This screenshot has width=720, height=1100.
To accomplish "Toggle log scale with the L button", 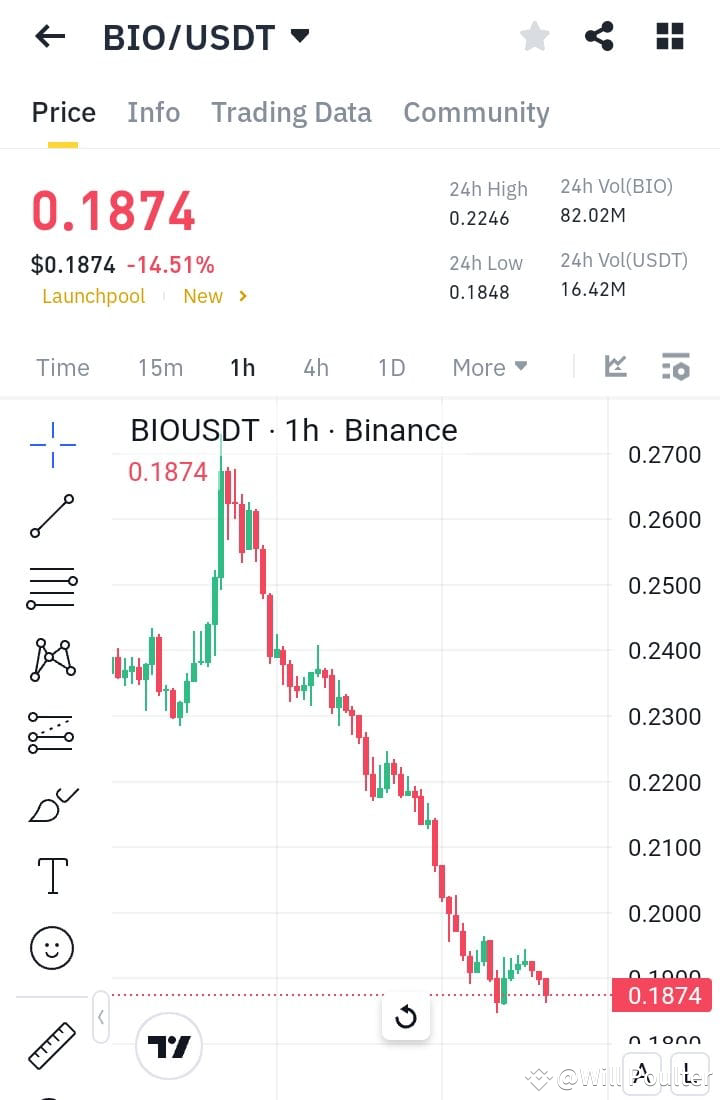I will [688, 1074].
